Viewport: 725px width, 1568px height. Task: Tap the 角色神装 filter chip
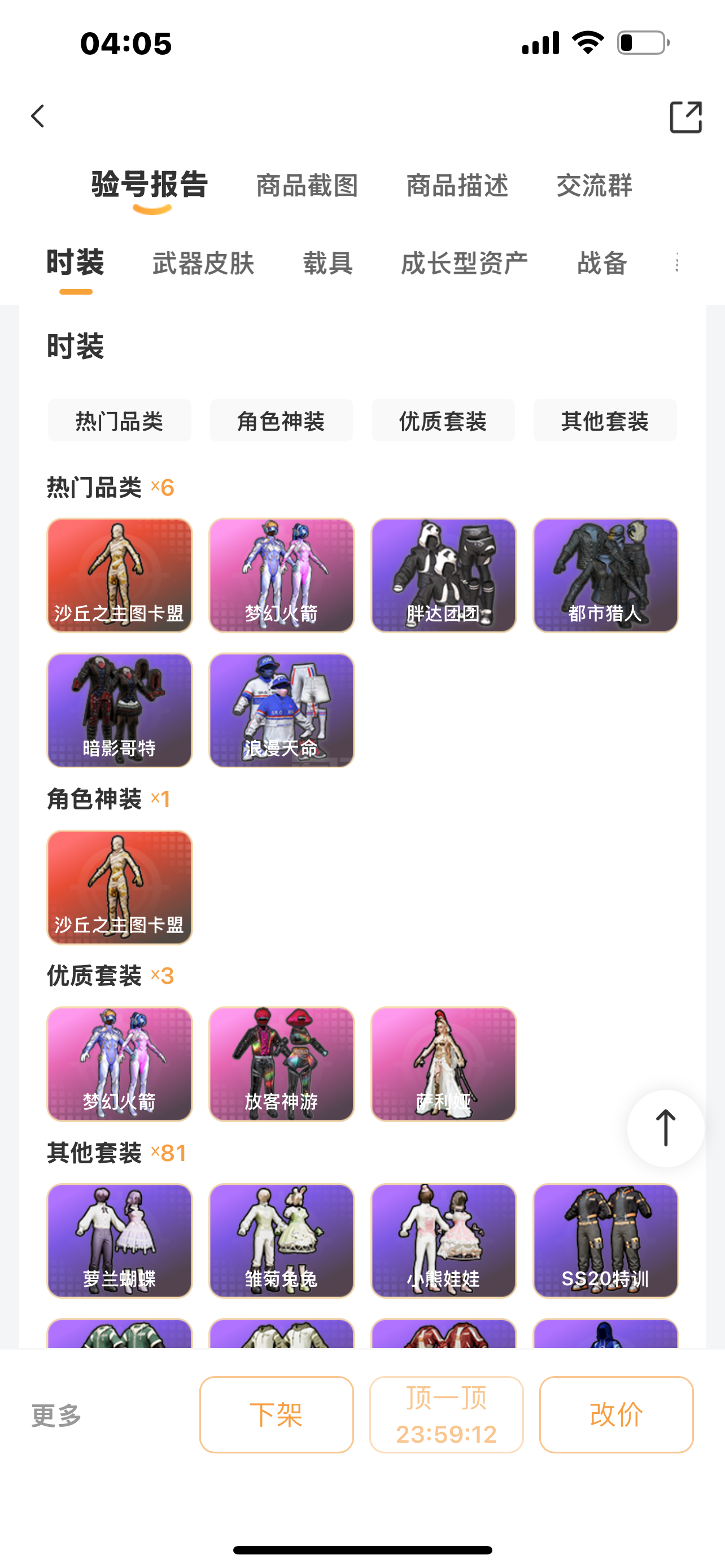[x=281, y=421]
